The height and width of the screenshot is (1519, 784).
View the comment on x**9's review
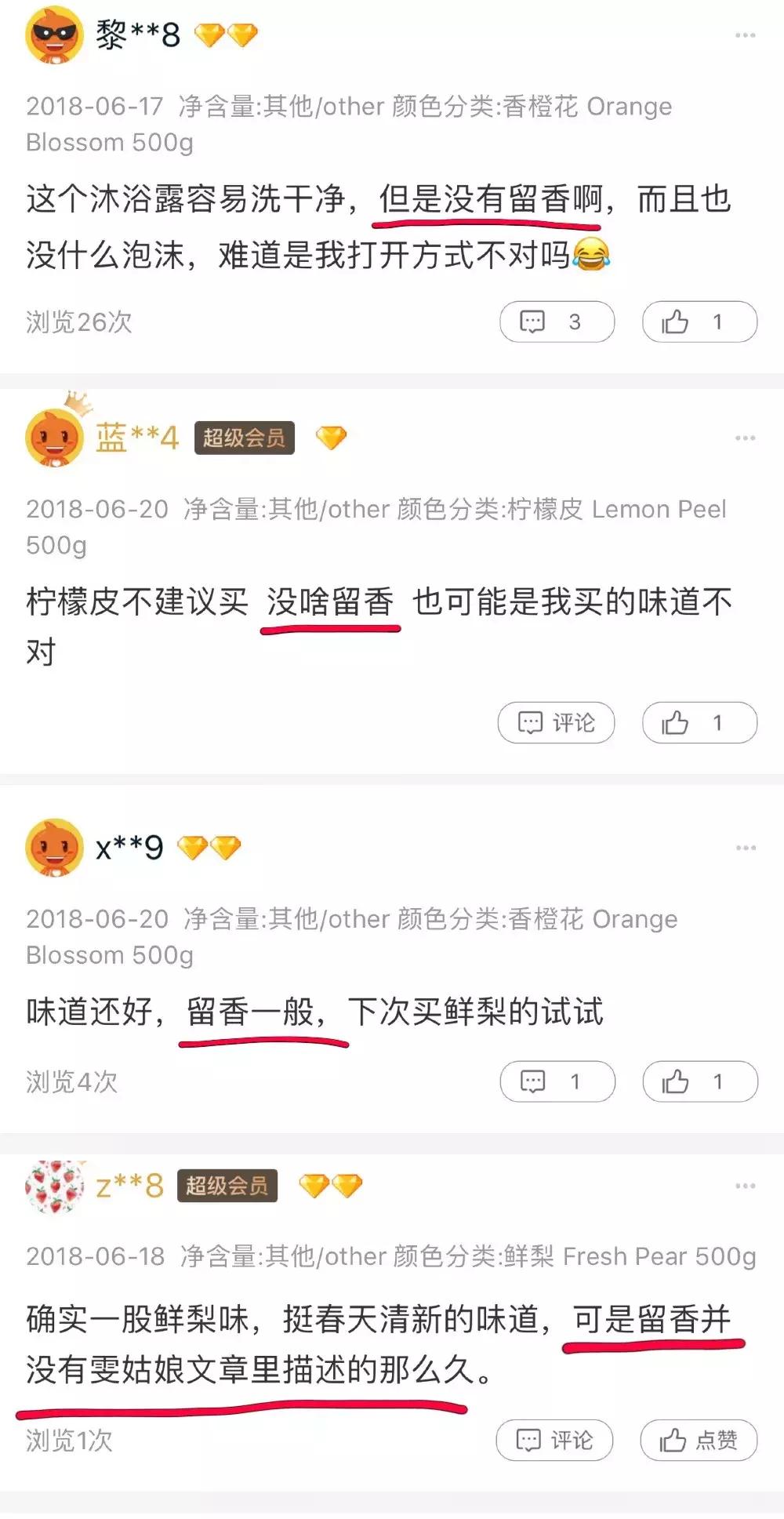[x=557, y=1081]
